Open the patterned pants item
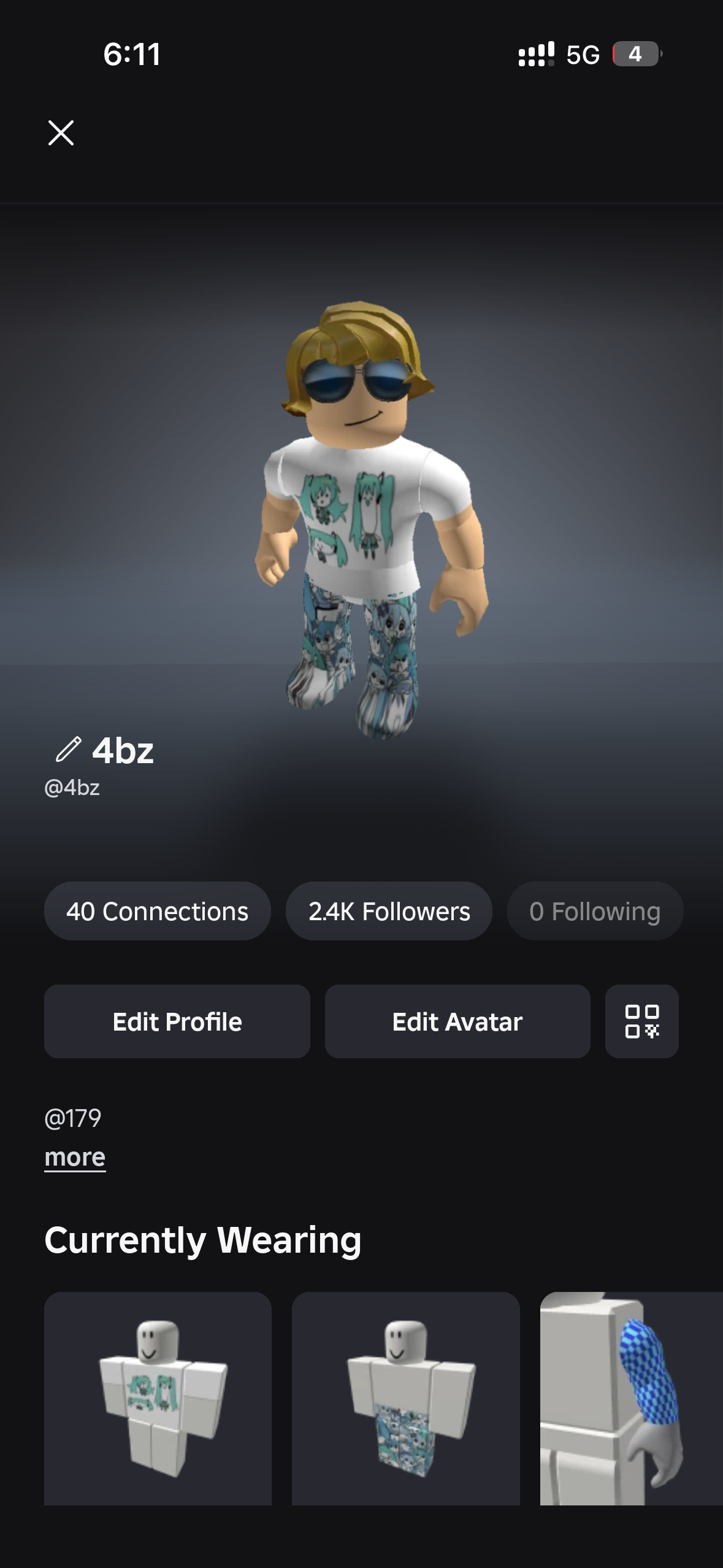 [x=405, y=1399]
